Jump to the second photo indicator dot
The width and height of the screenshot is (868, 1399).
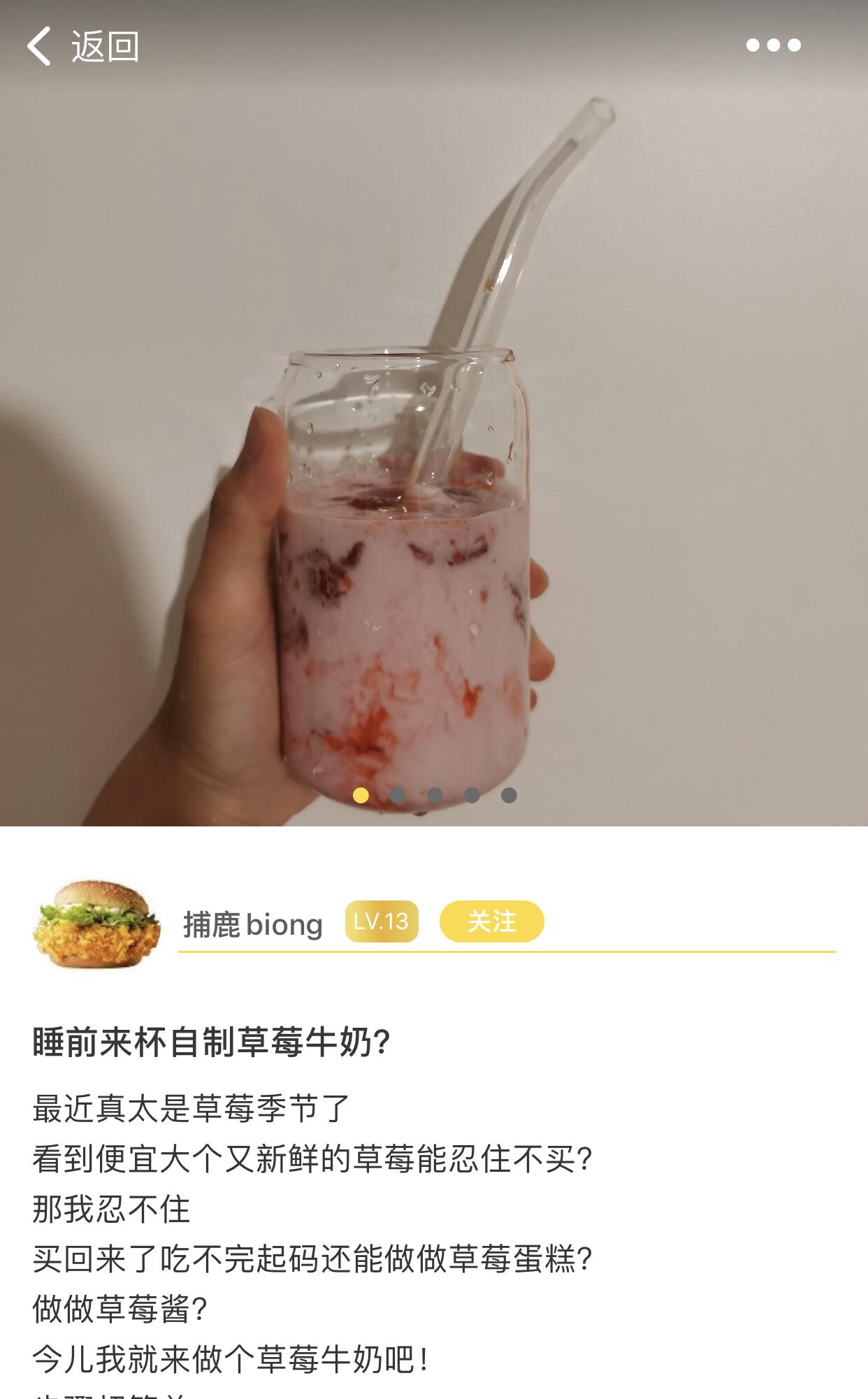pyautogui.click(x=398, y=795)
